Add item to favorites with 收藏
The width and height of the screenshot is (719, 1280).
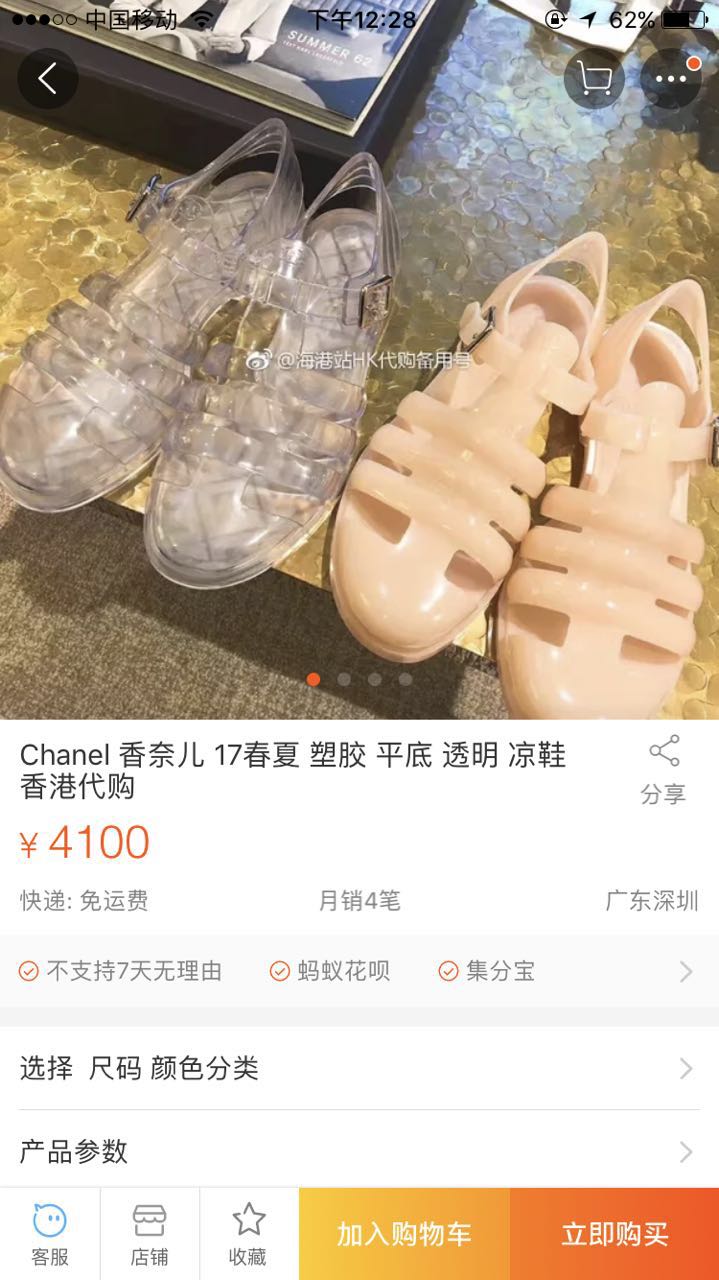tap(248, 1234)
